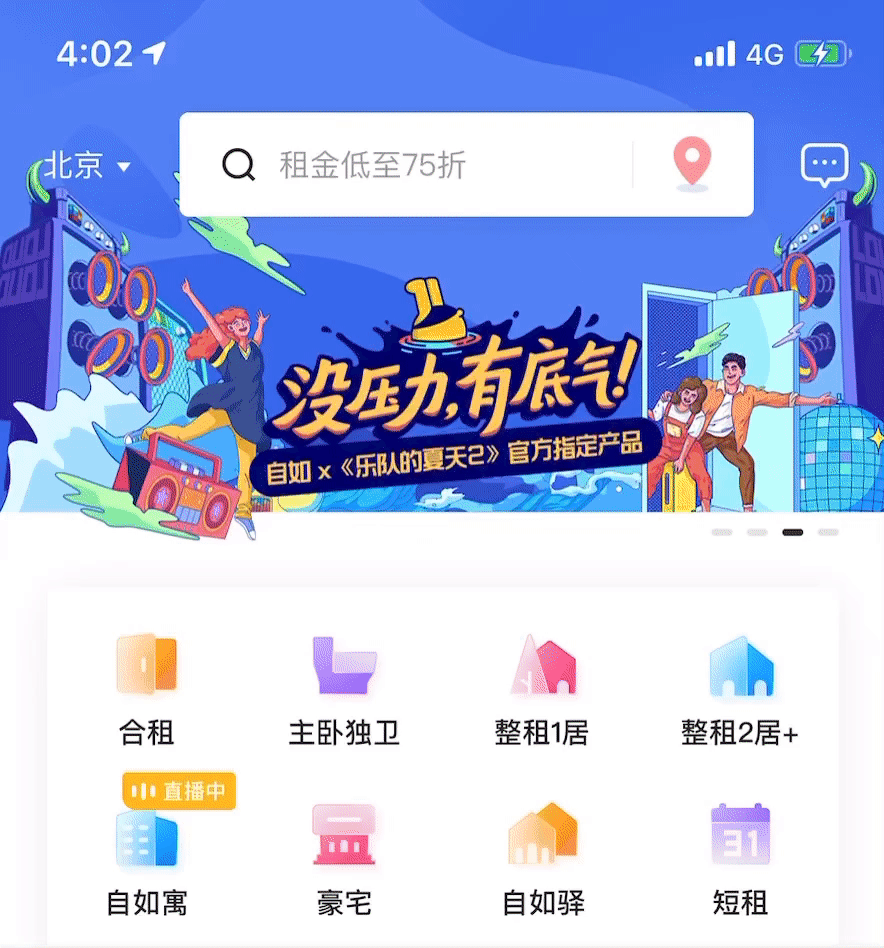Open the 北京 city dropdown
Viewport: 884px width, 948px height.
tap(87, 165)
